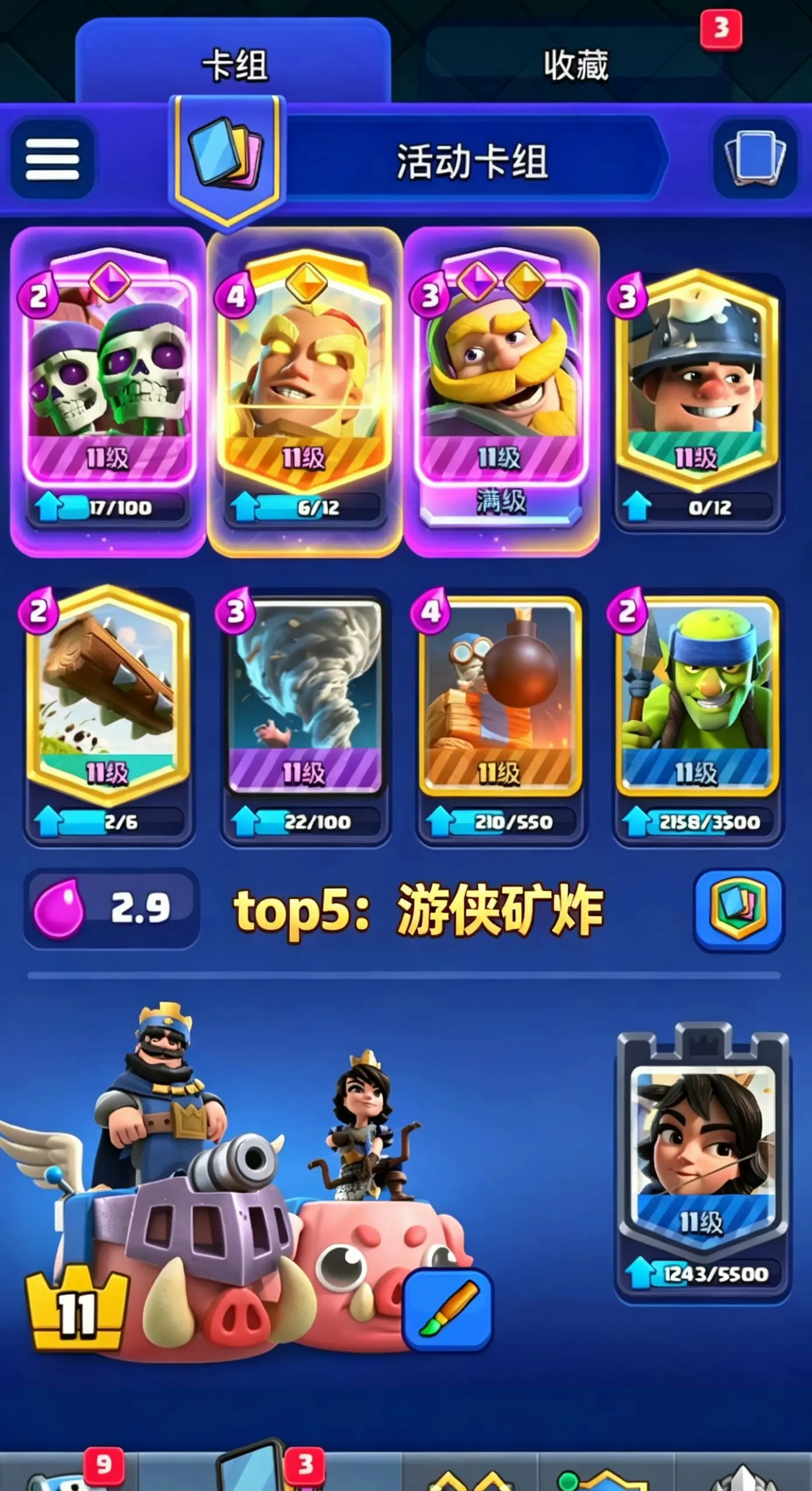This screenshot has height=1491, width=812.
Task: Open the hamburger menu button
Action: click(52, 159)
